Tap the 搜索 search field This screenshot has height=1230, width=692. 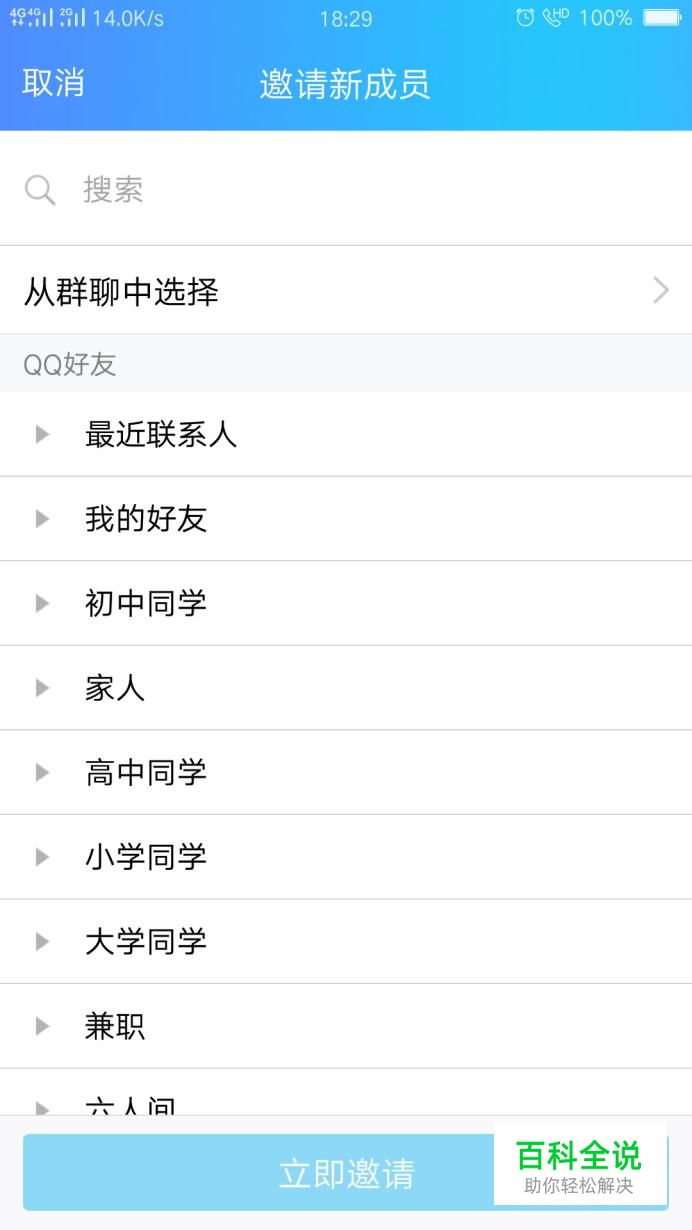tap(346, 189)
